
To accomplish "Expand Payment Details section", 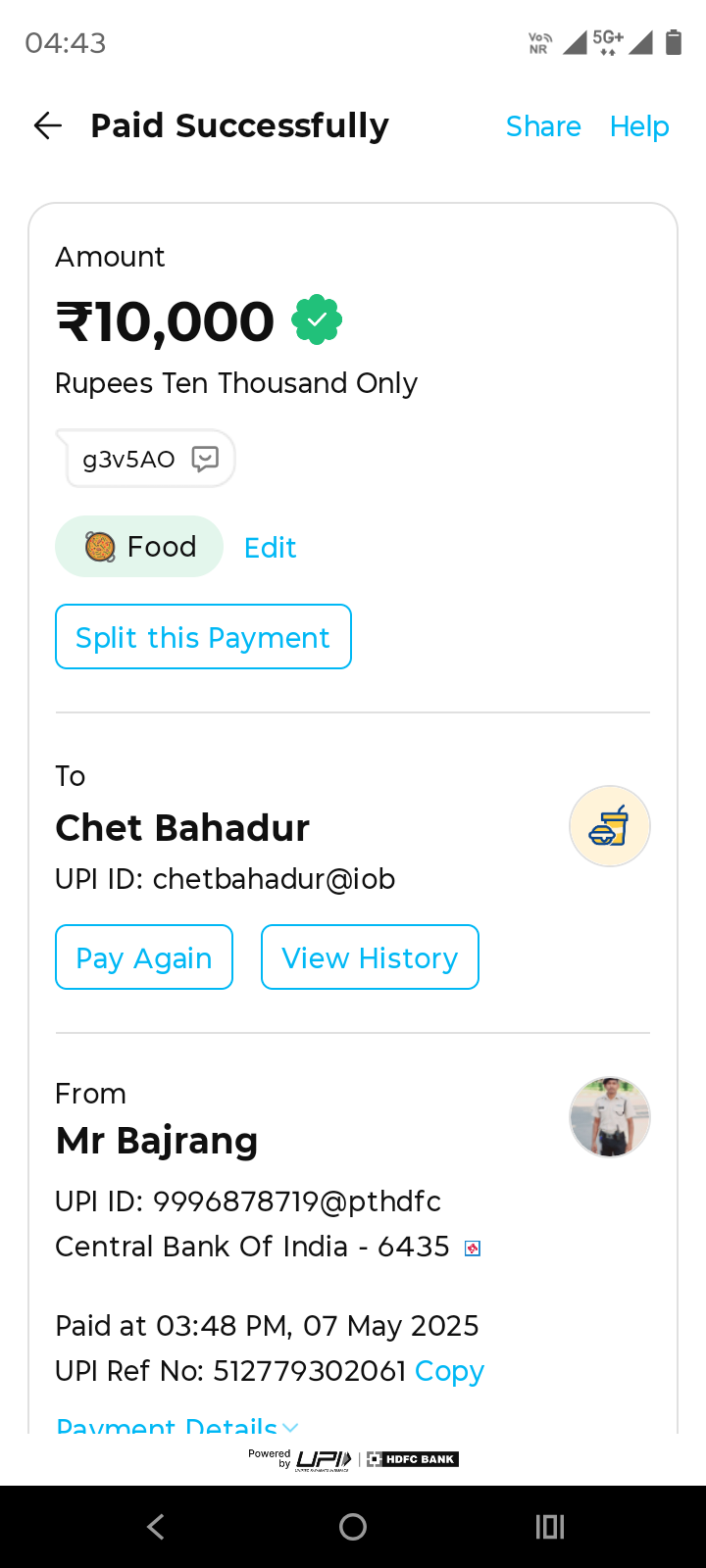I will coord(176,1427).
